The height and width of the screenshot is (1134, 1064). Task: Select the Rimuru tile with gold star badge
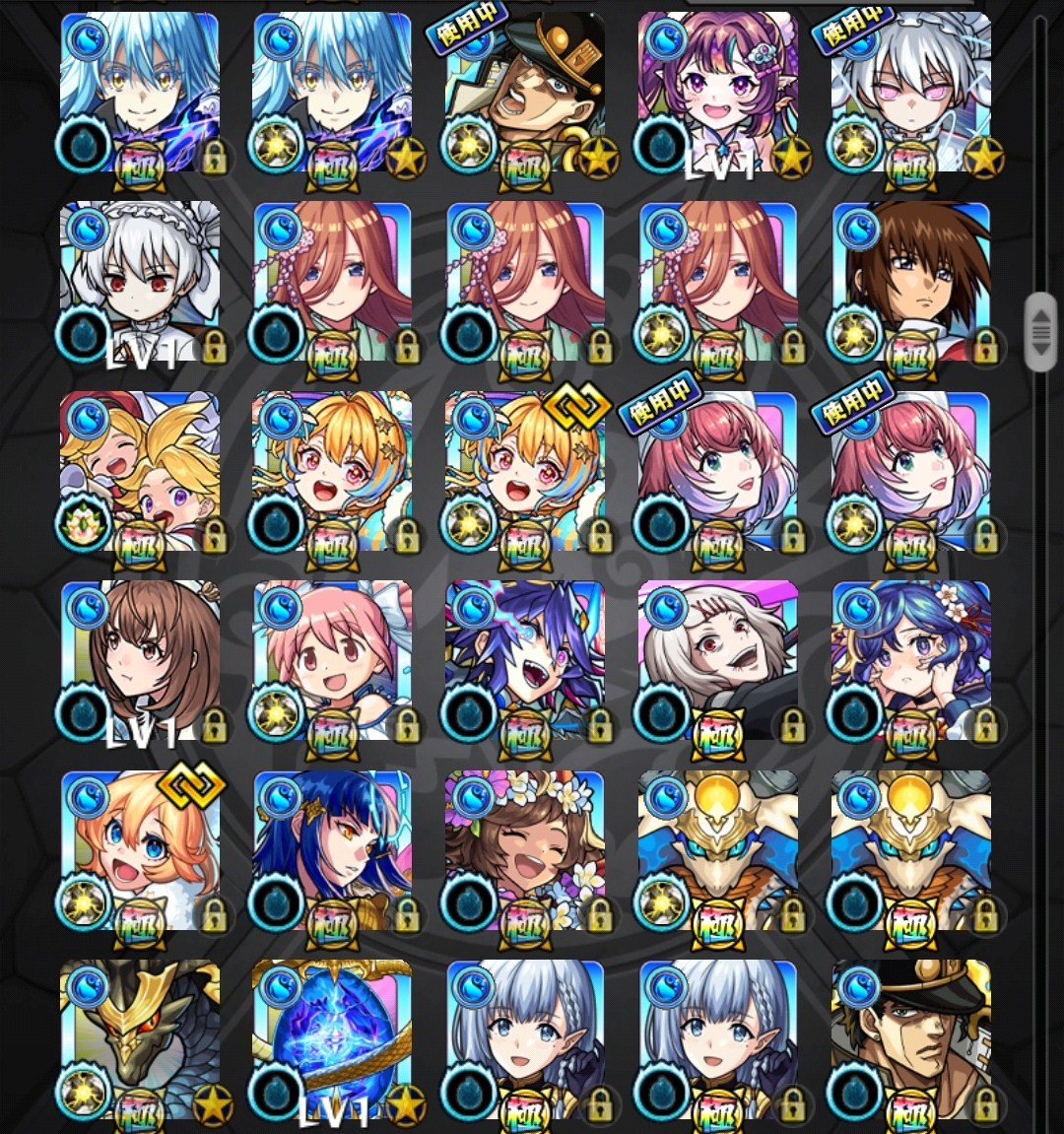[x=332, y=94]
